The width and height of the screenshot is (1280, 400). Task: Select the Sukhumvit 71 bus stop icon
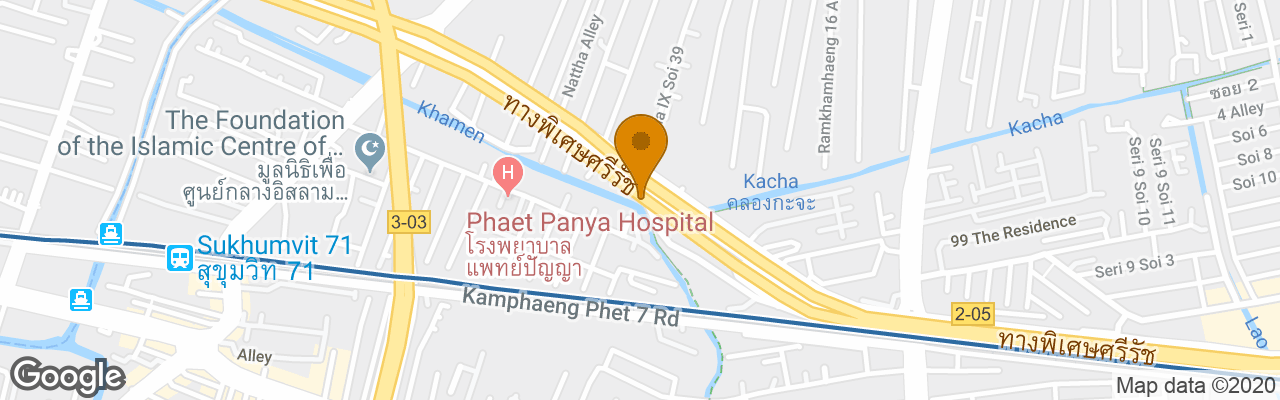click(x=181, y=258)
